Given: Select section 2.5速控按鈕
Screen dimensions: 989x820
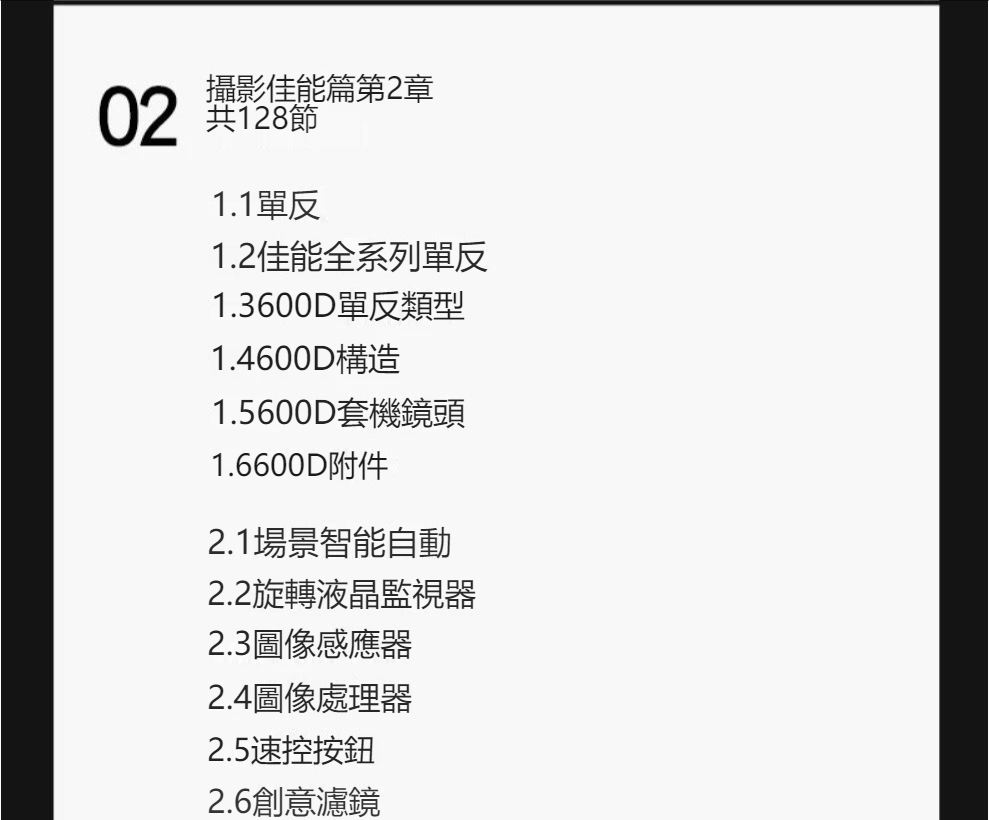Looking at the screenshot, I should 292,751.
